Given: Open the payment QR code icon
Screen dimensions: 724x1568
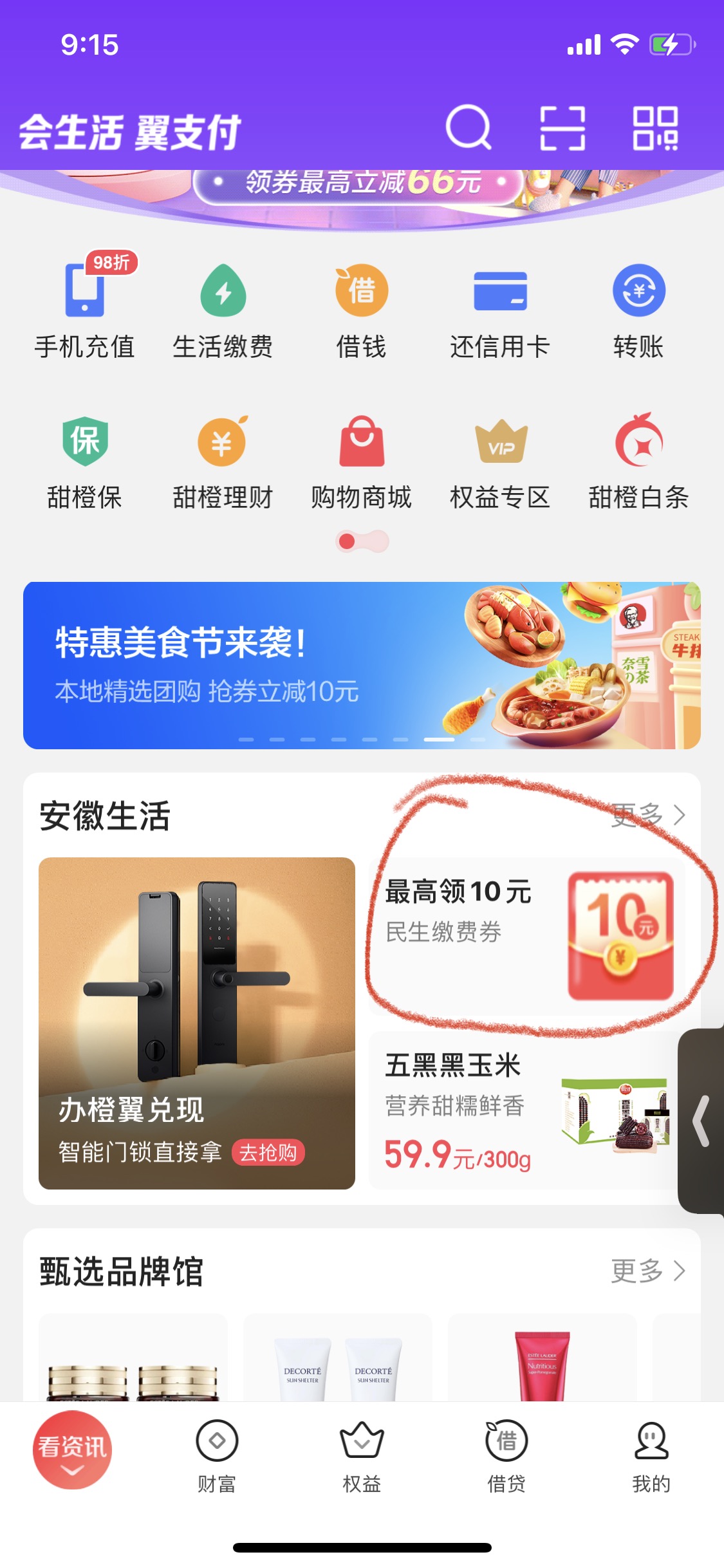Looking at the screenshot, I should (x=655, y=129).
